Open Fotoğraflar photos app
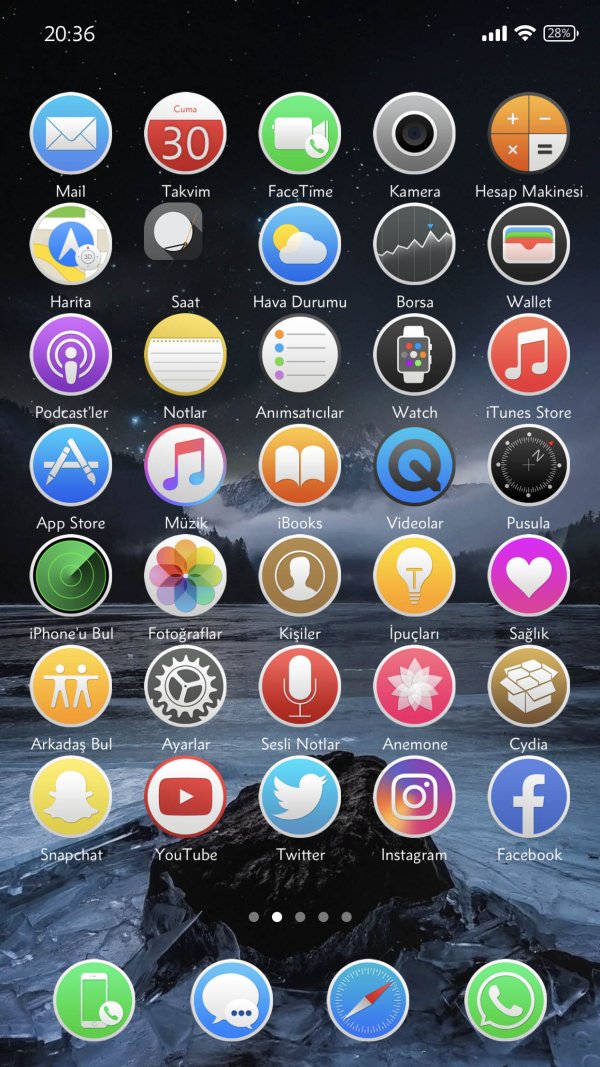Viewport: 600px width, 1067px height. click(185, 576)
